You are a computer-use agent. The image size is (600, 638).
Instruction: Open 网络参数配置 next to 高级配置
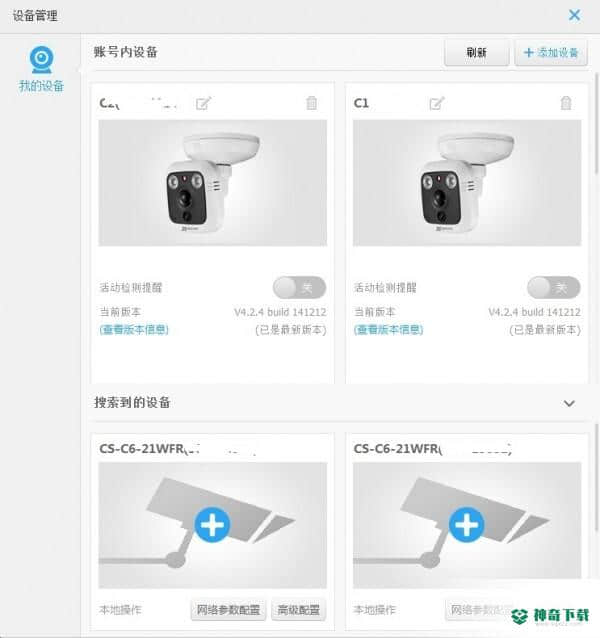tap(229, 610)
